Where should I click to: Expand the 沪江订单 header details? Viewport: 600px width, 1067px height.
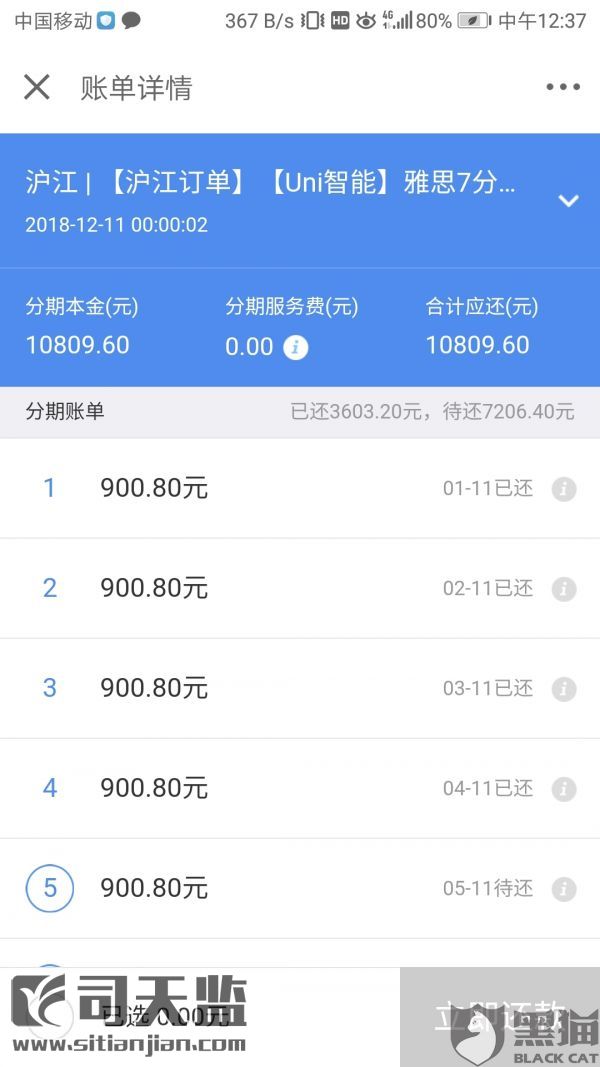(569, 201)
